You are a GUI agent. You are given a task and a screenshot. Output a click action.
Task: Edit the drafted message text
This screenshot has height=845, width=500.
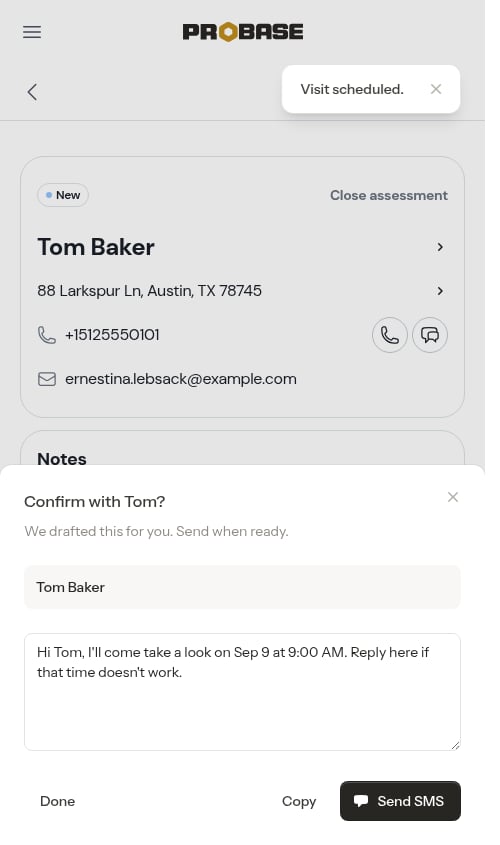242,692
